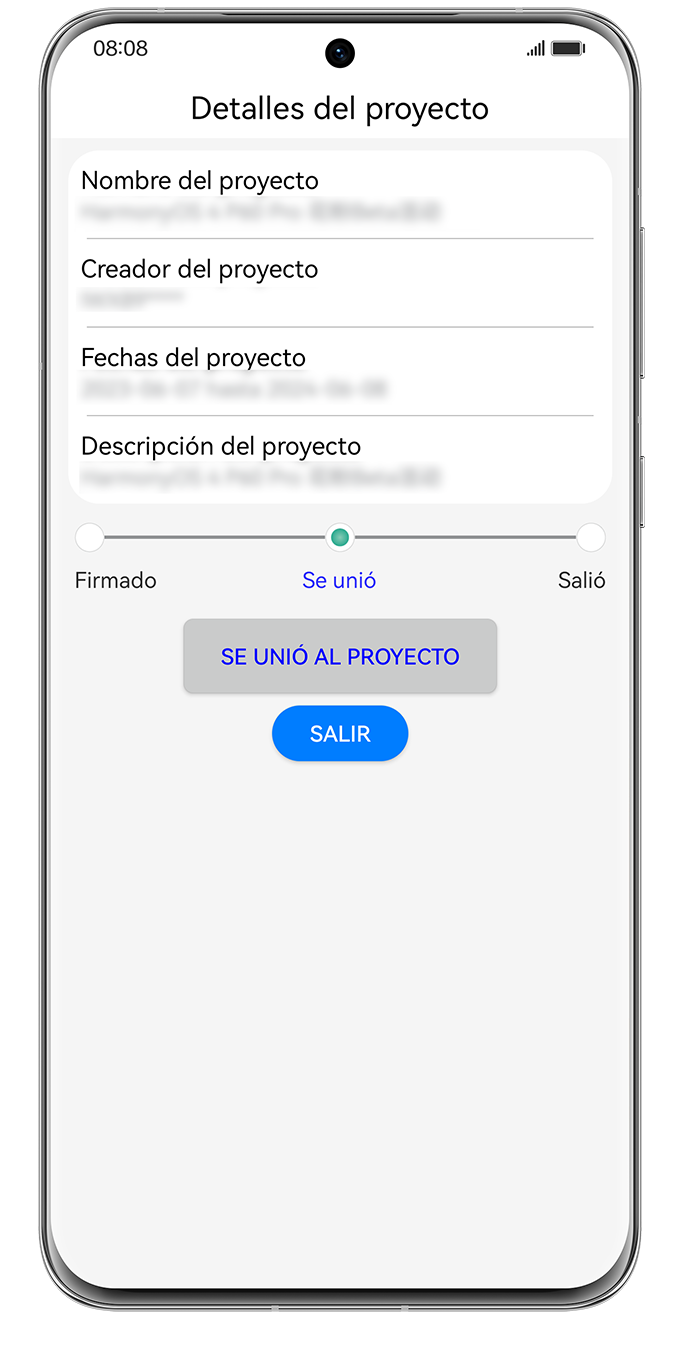This screenshot has height=1350, width=677.
Task: Tap the SALIR button
Action: (340, 733)
